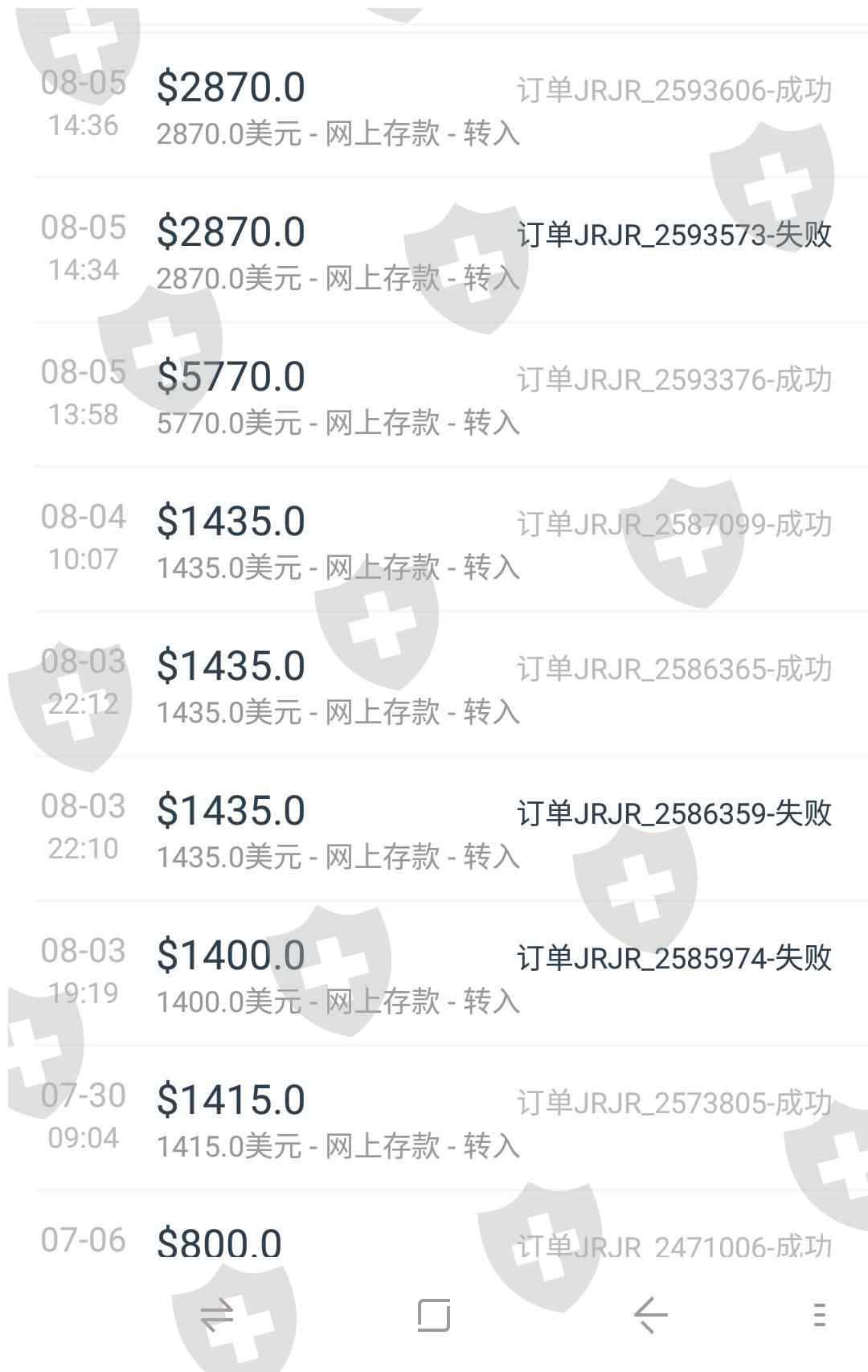Image resolution: width=868 pixels, height=1372 pixels.
Task: Open successful order JRJR_2593606 deposit record
Action: tap(434, 108)
